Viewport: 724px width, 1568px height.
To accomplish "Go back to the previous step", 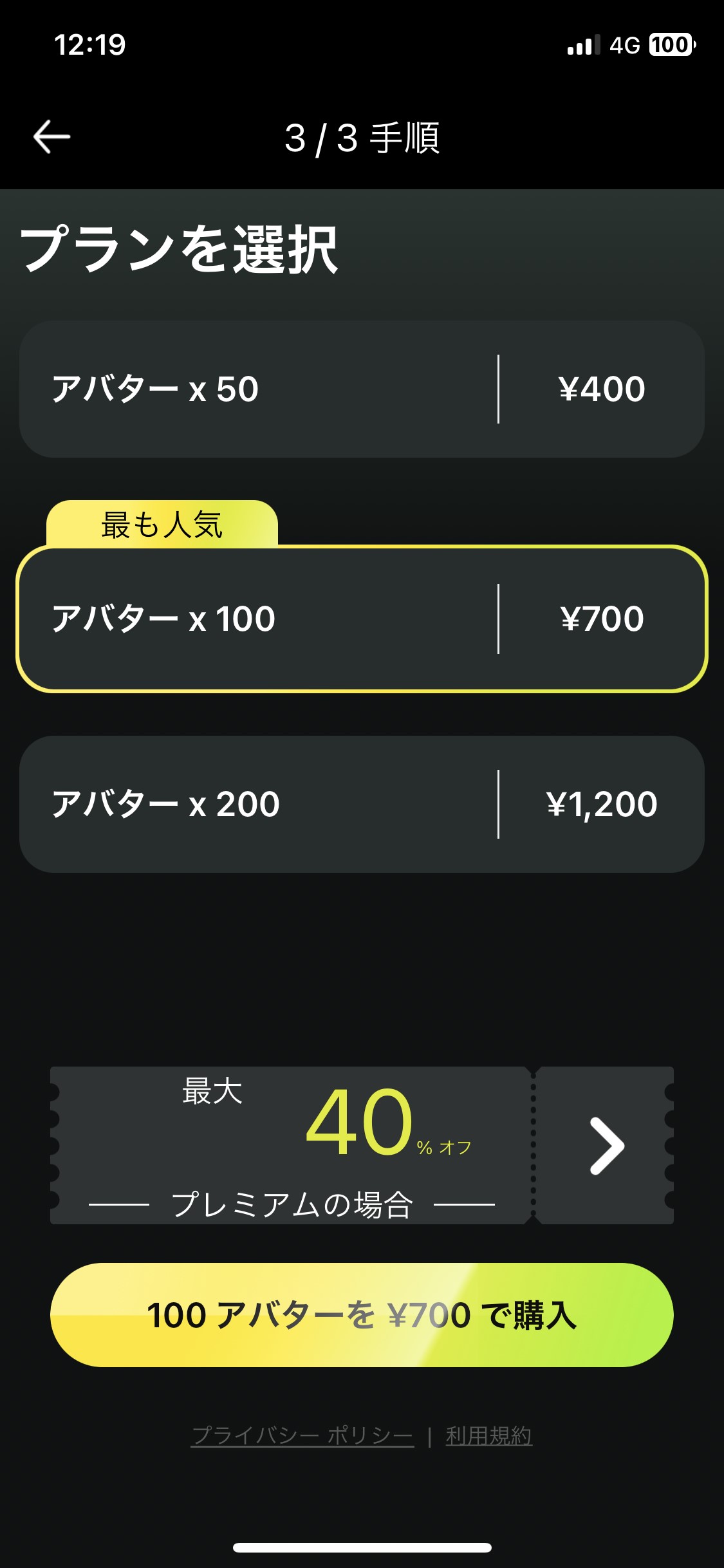I will tap(52, 136).
